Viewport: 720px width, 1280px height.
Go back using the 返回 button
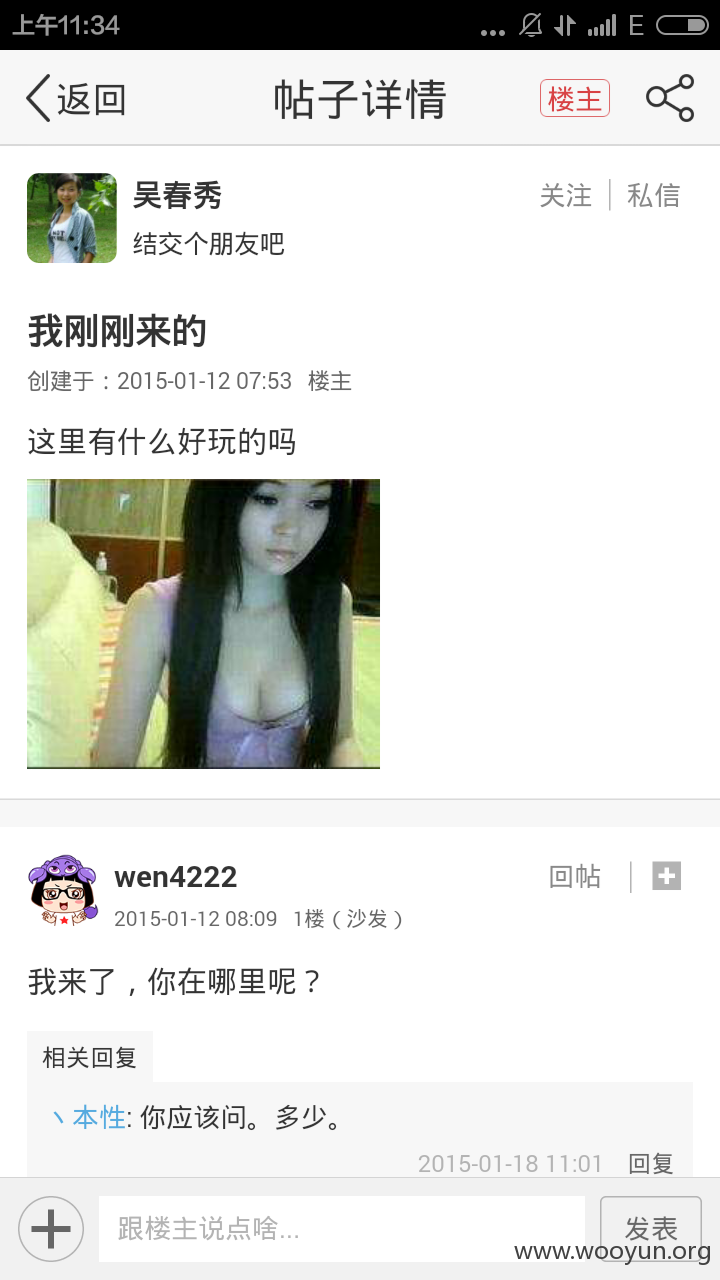76,98
